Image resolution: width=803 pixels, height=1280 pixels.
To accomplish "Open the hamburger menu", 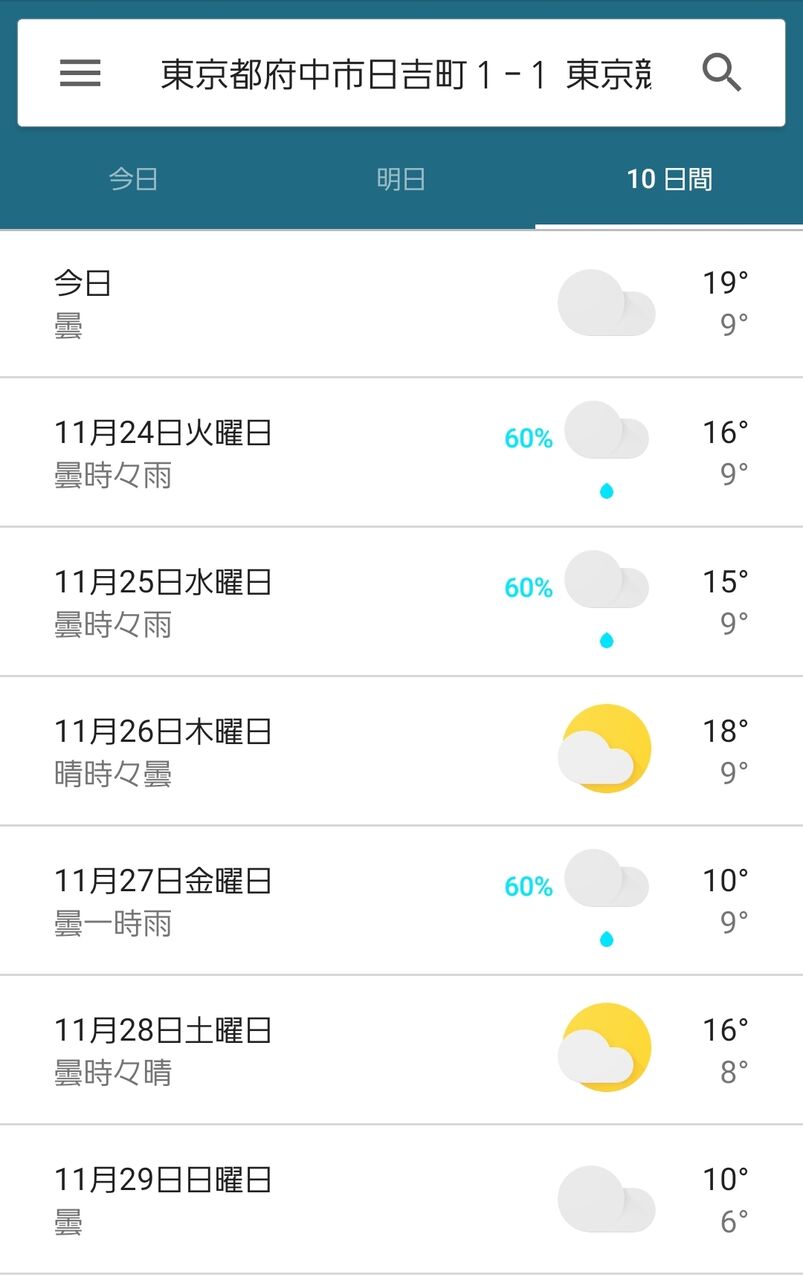I will (x=80, y=73).
